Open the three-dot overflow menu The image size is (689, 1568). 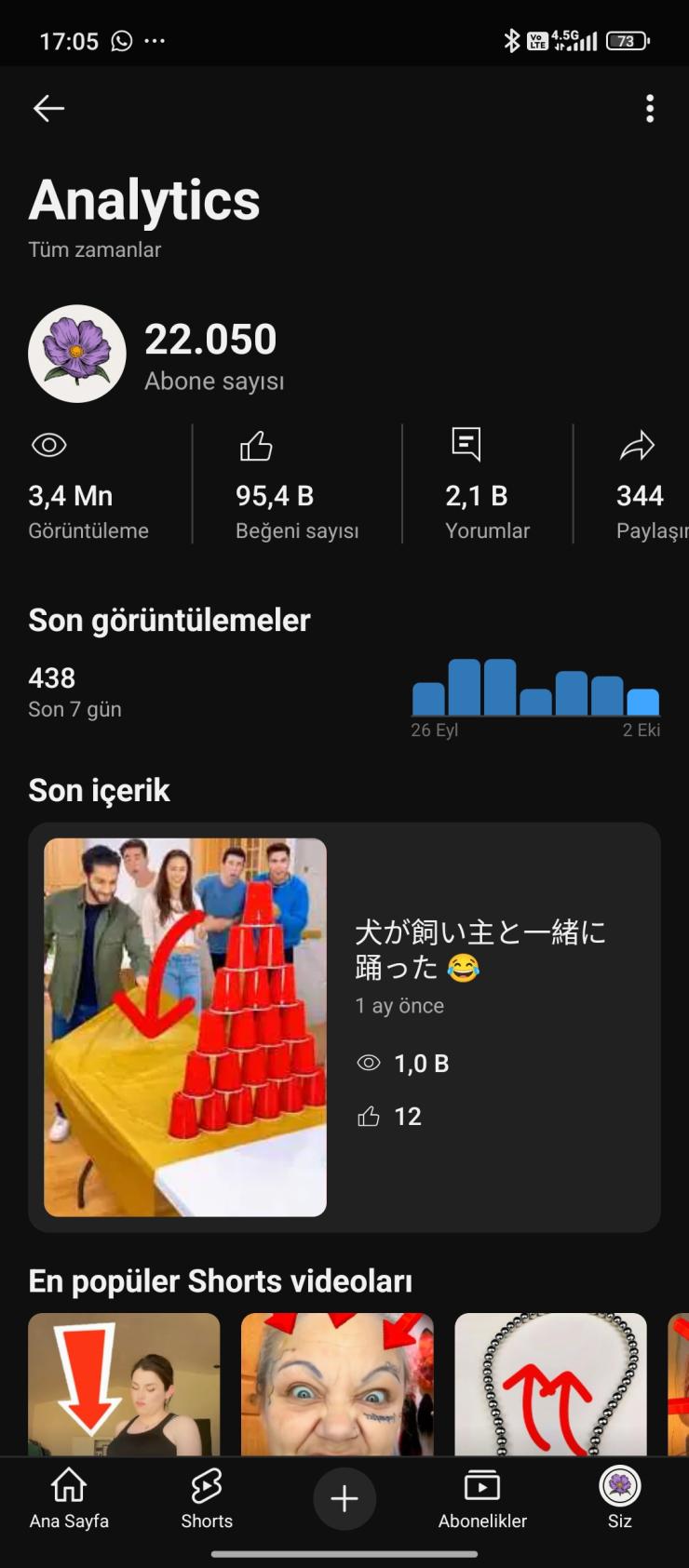click(650, 109)
